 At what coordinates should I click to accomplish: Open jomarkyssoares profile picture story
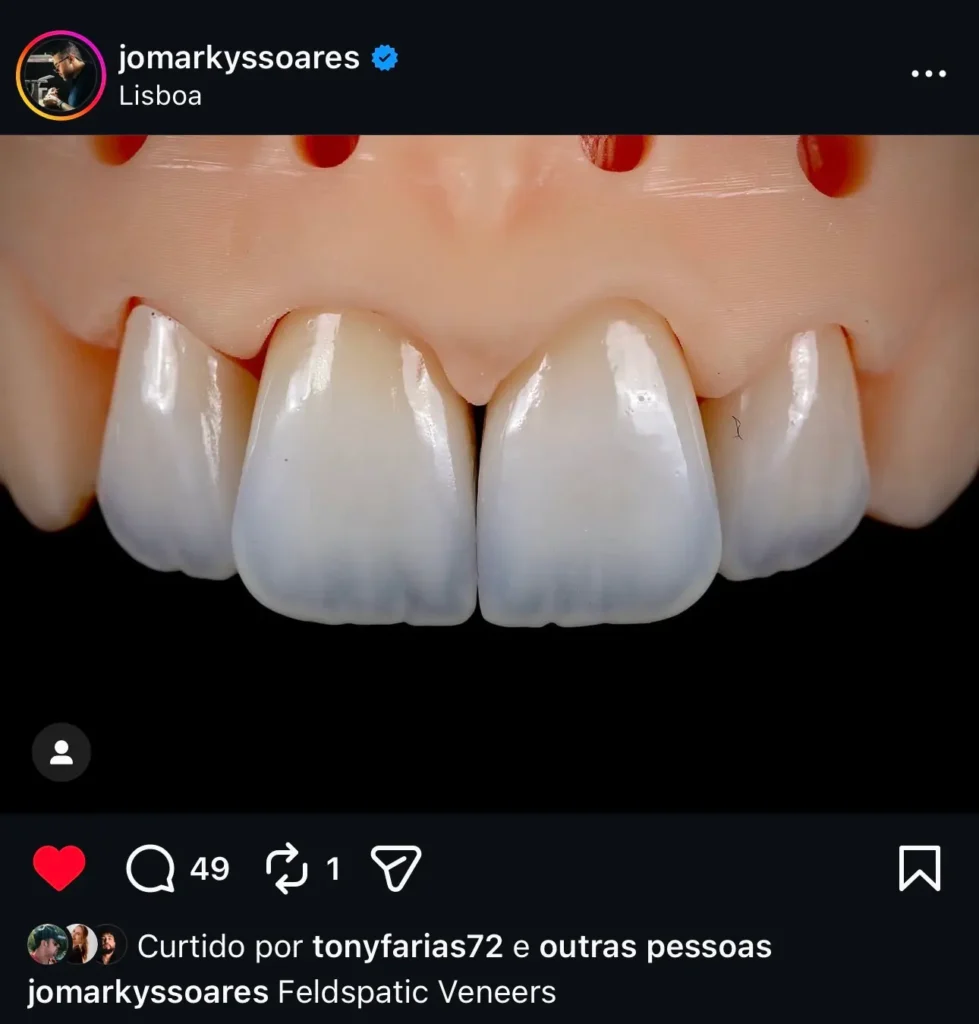(x=60, y=75)
